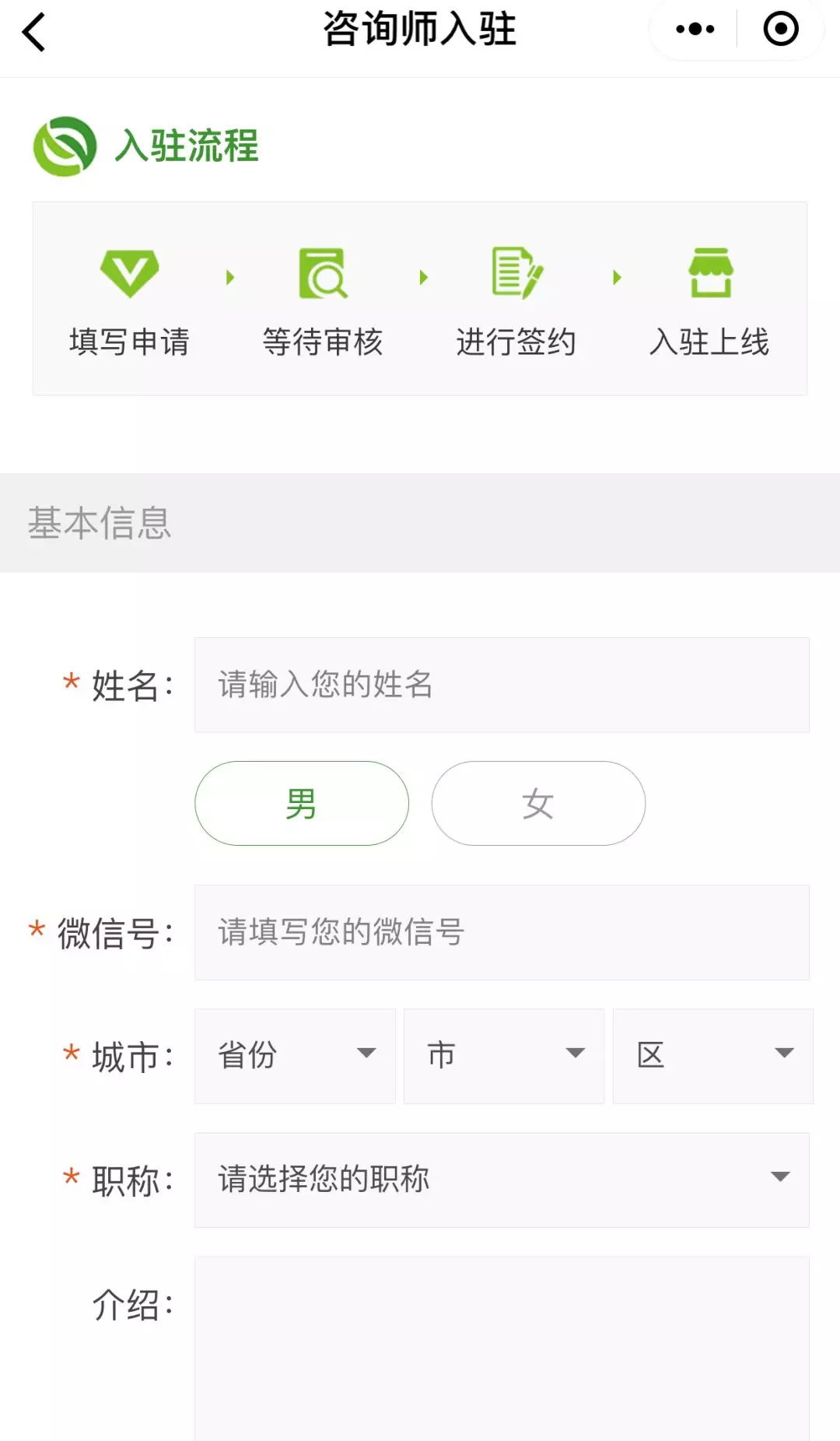Open the 职称 title selection dropdown
Screen dimensions: 840x1441
[503, 1180]
